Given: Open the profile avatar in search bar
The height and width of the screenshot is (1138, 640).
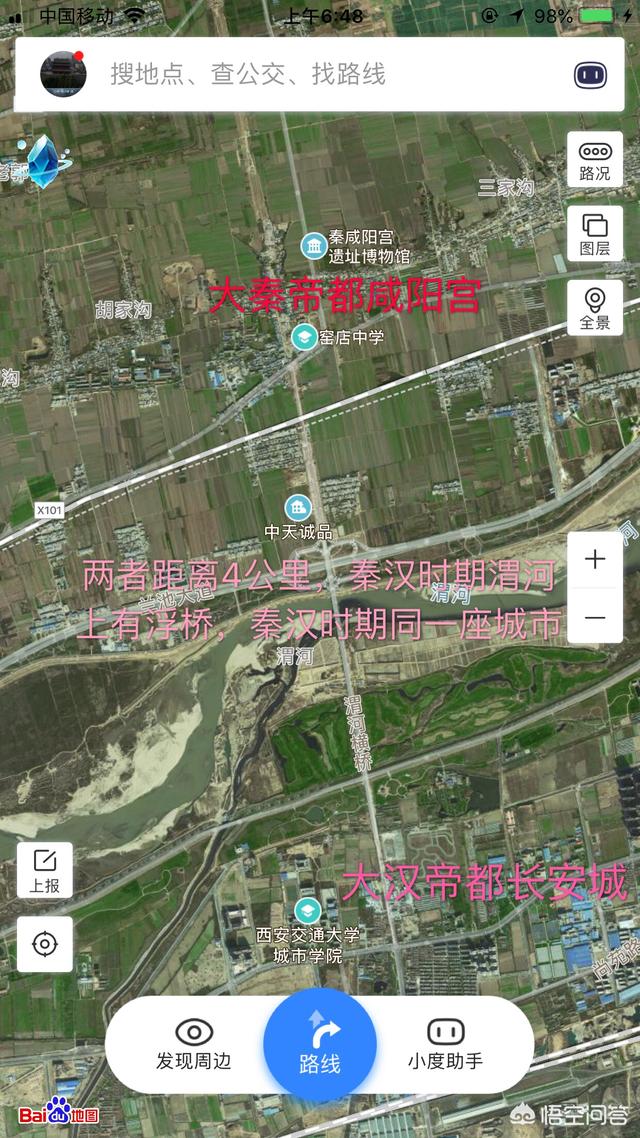Looking at the screenshot, I should tap(63, 74).
